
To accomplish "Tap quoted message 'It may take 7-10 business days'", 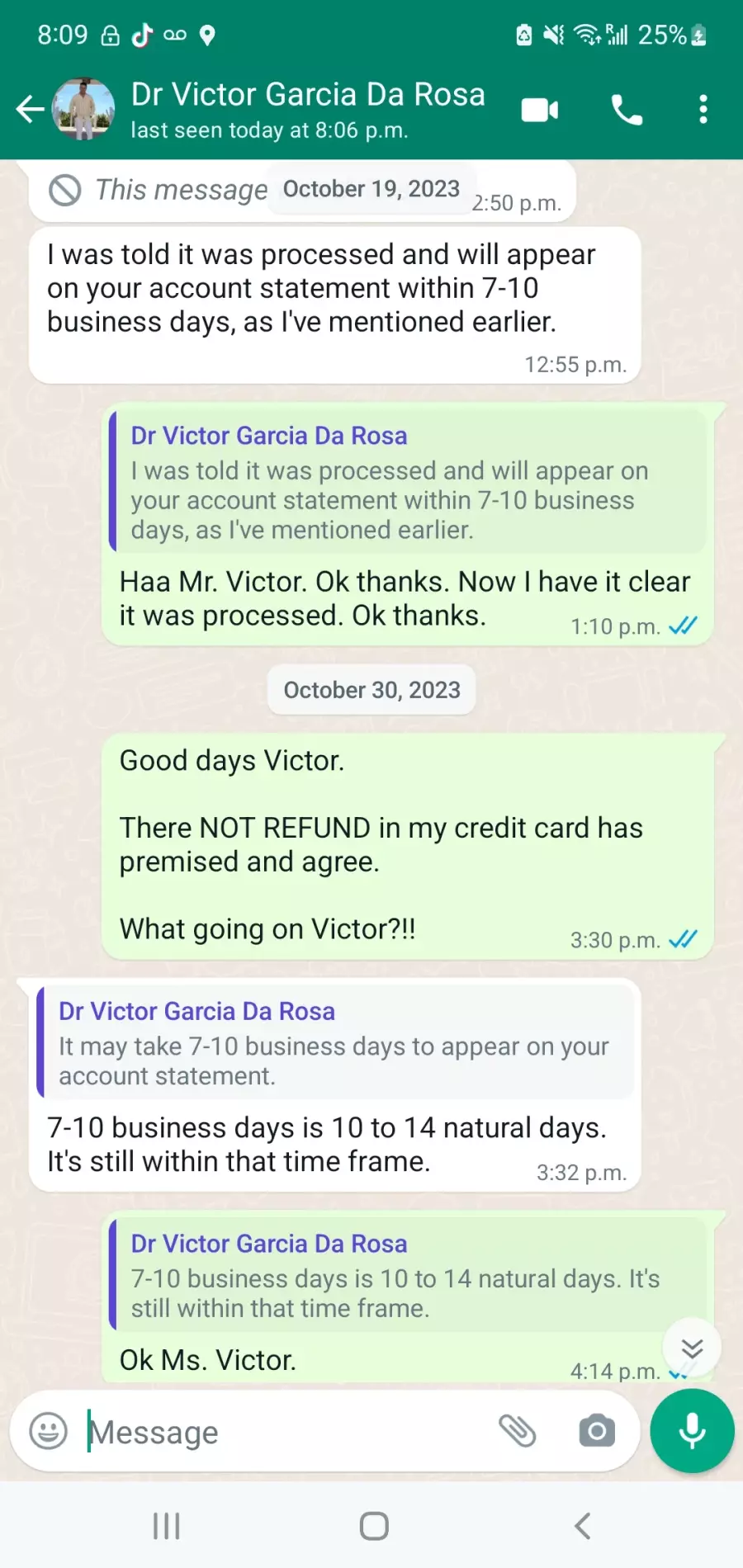I will [335, 1042].
